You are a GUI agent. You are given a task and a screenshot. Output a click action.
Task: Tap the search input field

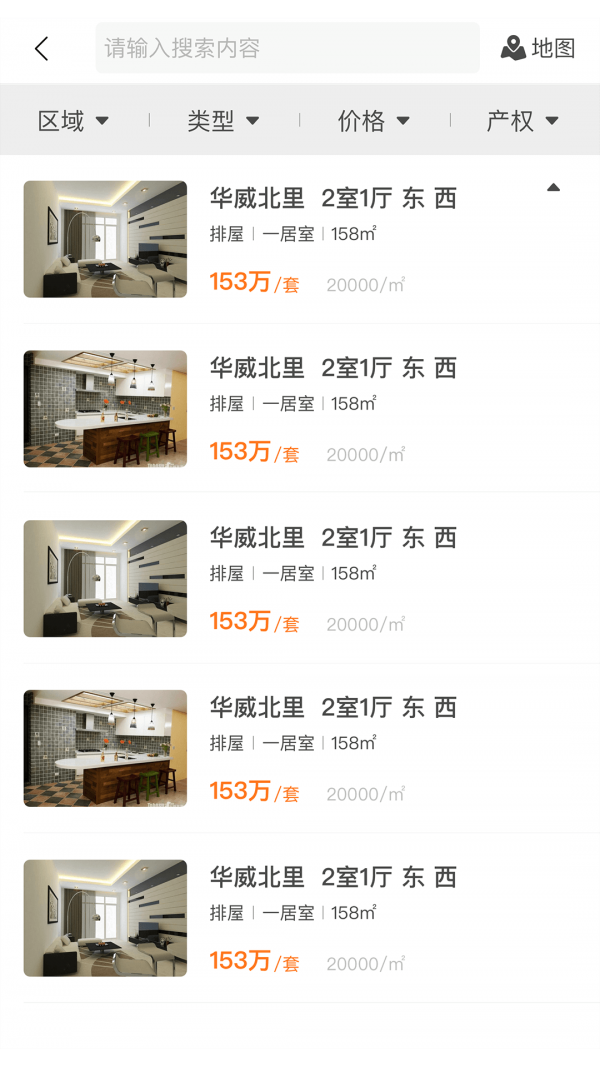[287, 48]
